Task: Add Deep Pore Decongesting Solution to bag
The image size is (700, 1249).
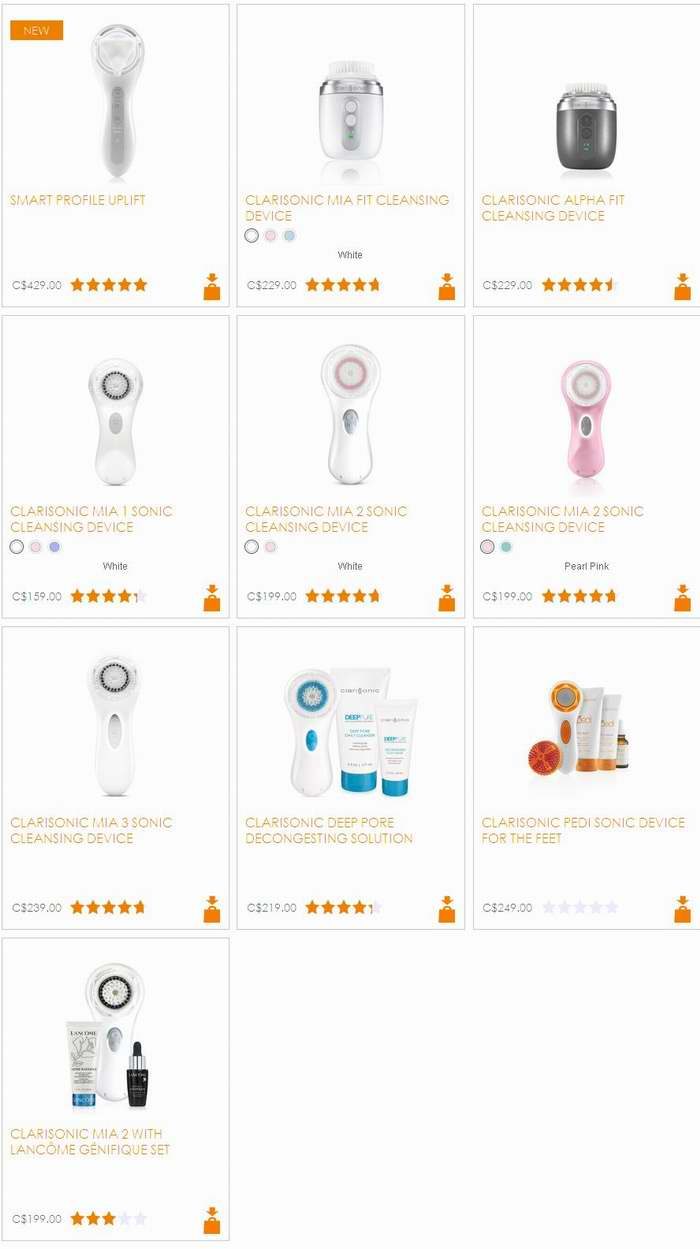Action: pos(447,909)
